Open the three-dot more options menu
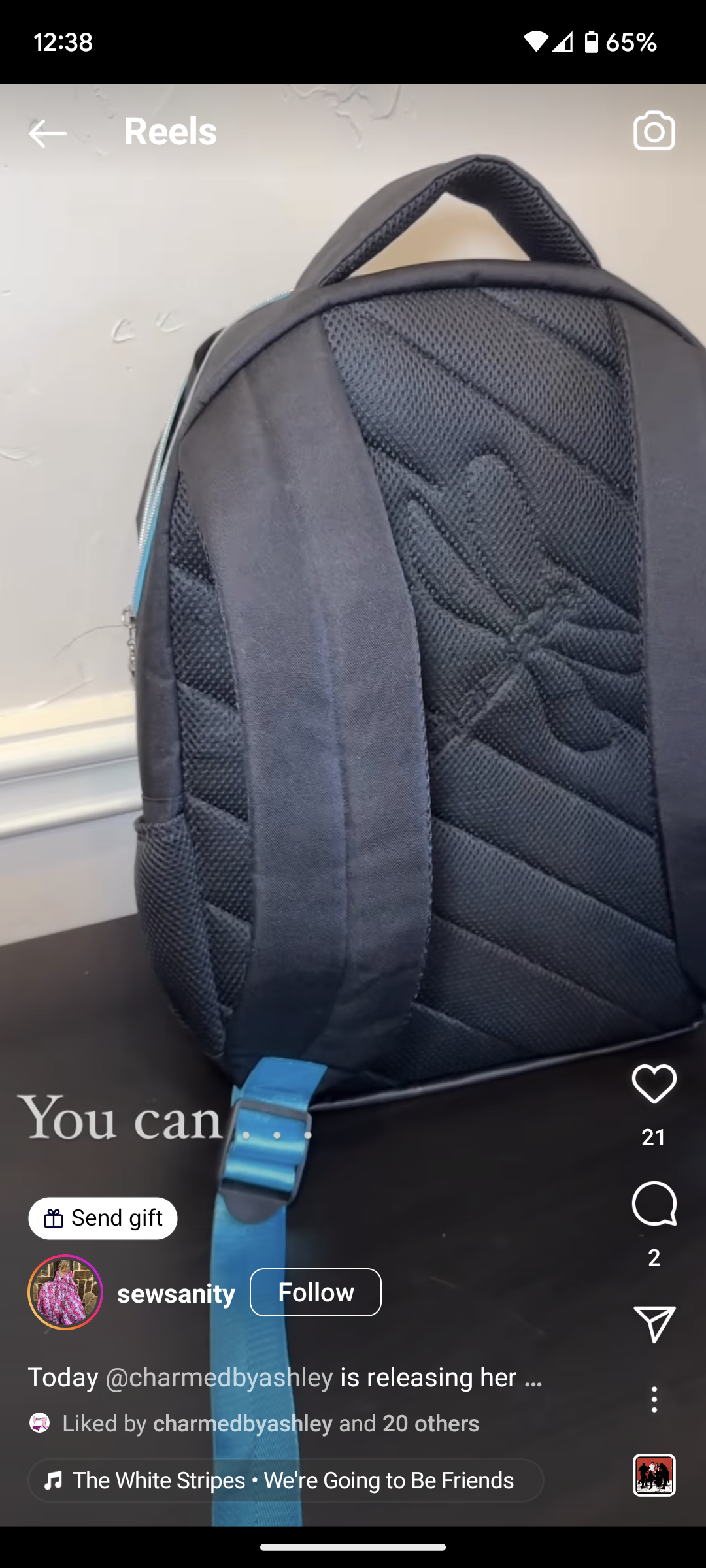The height and width of the screenshot is (1568, 706). point(654,1399)
